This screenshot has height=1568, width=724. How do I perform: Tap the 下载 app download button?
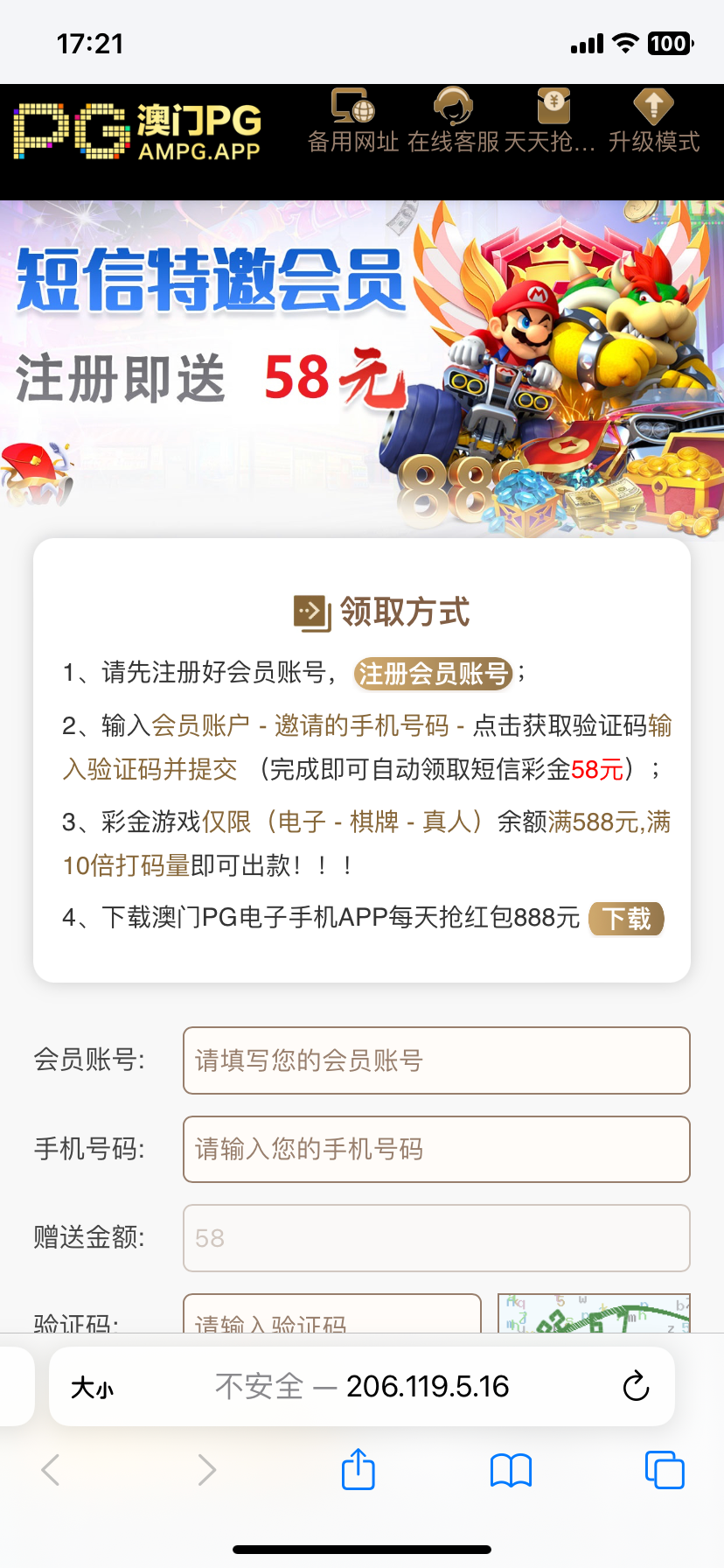point(626,919)
